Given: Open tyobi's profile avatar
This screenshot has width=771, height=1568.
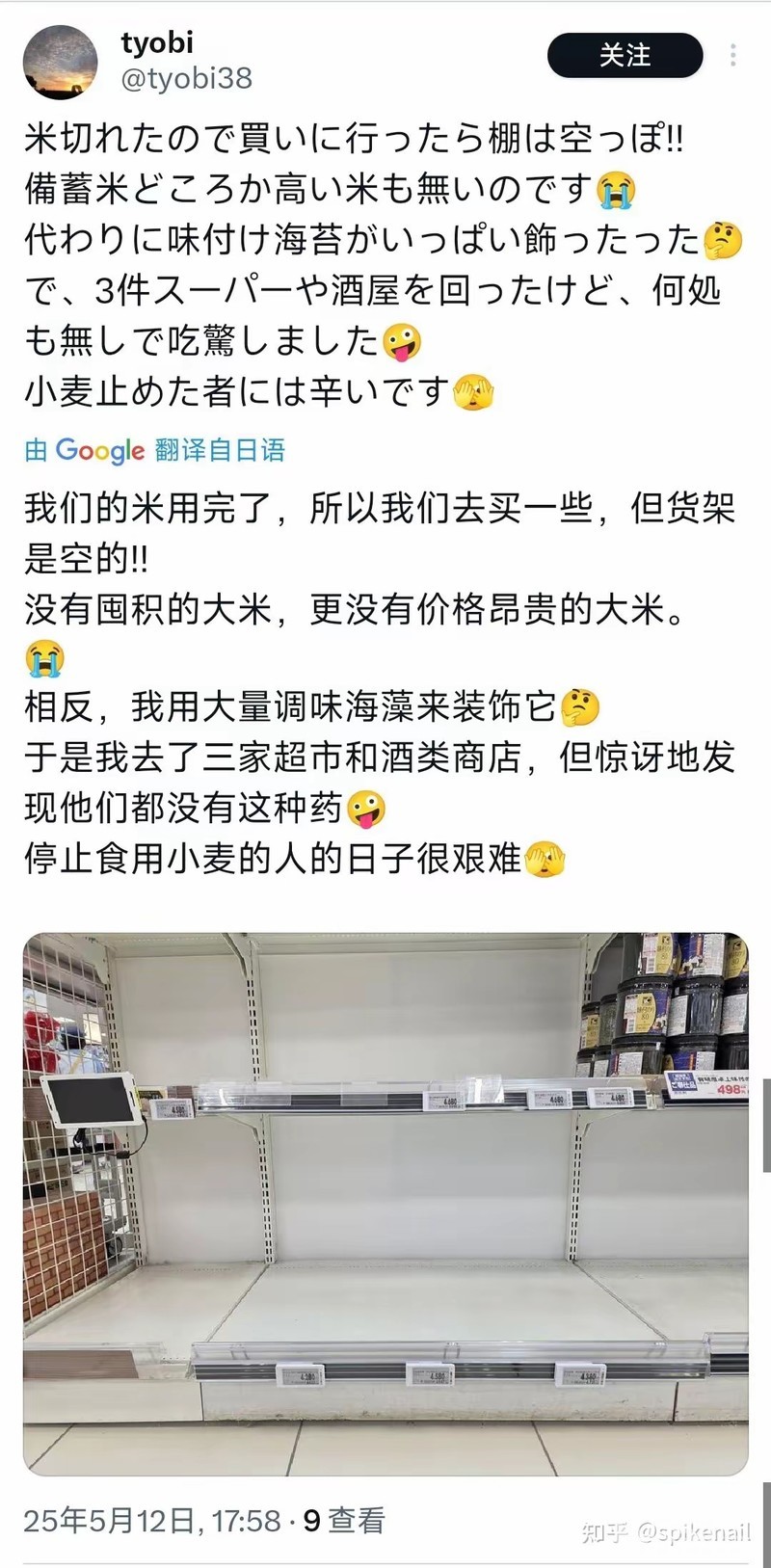Looking at the screenshot, I should tap(61, 63).
